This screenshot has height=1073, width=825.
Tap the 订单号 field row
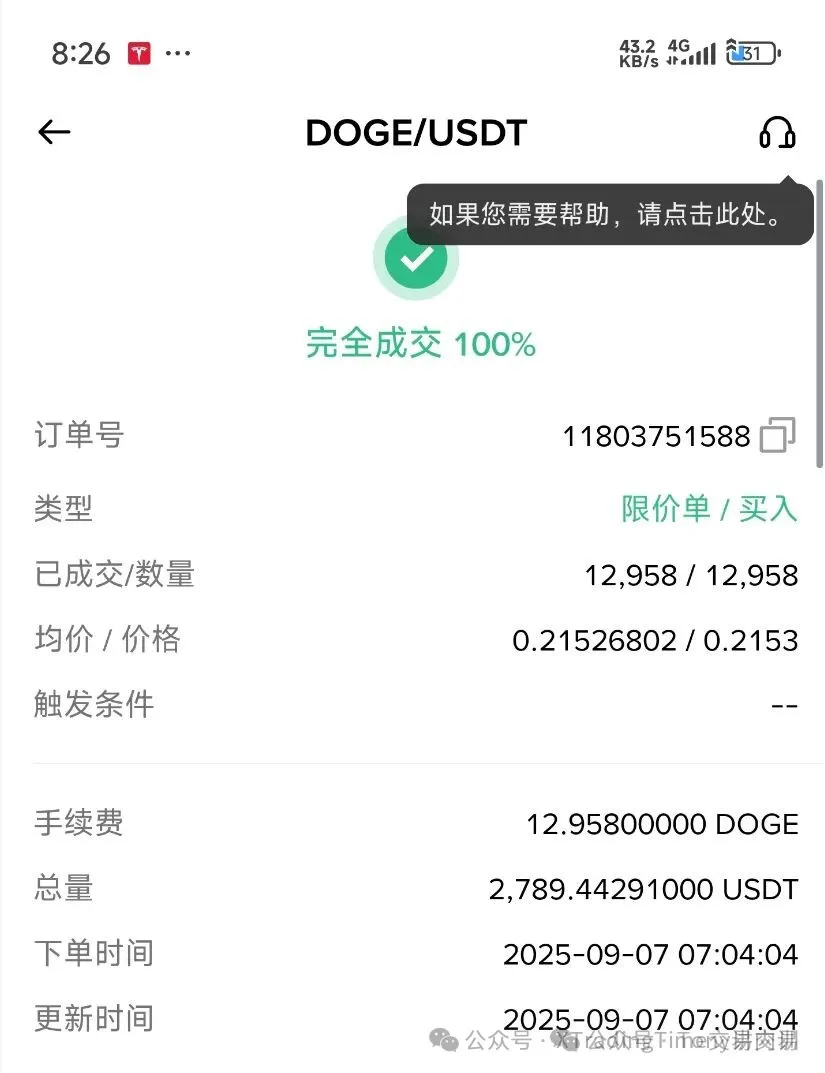[x=76, y=435]
